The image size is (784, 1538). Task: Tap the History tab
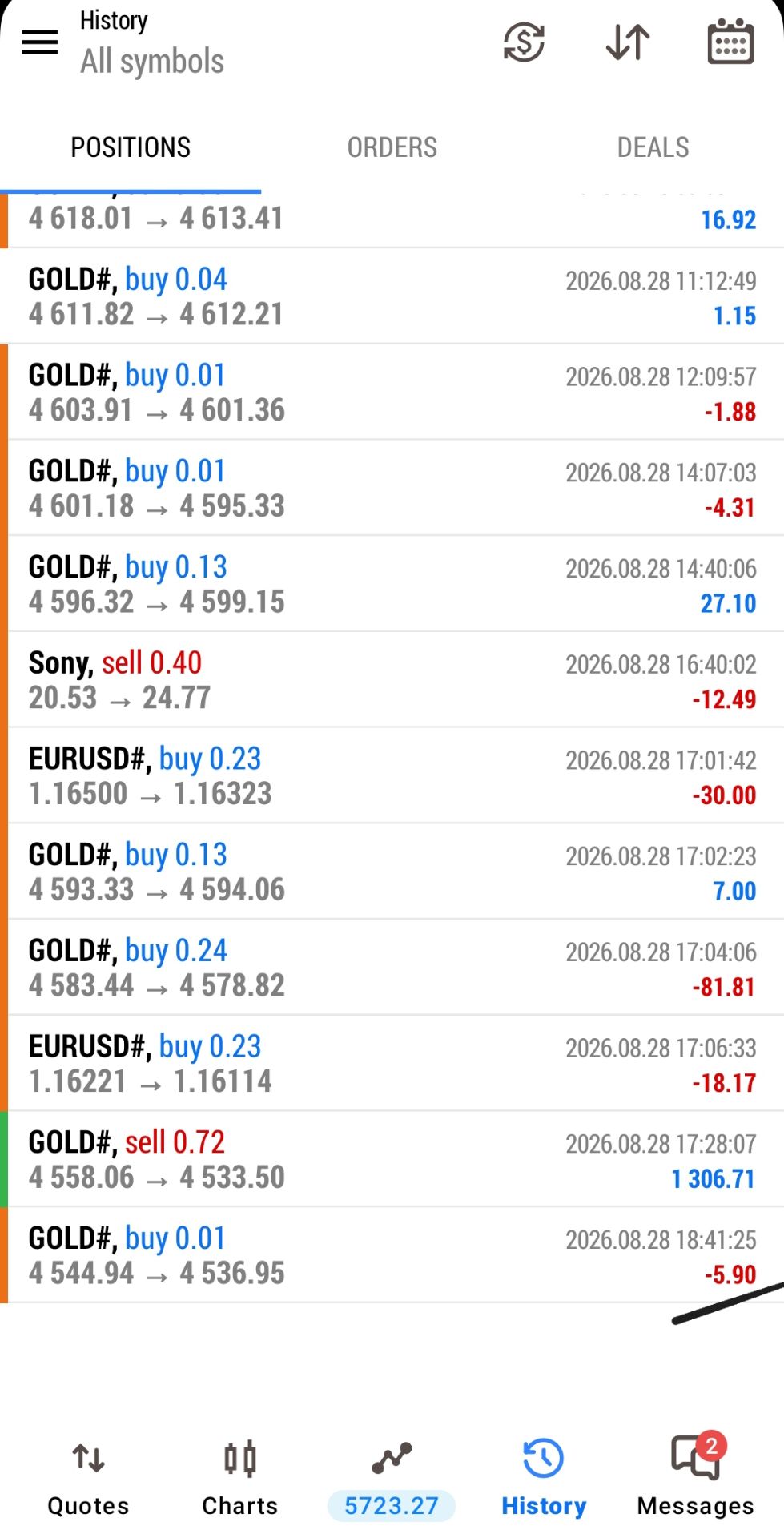click(x=544, y=1479)
